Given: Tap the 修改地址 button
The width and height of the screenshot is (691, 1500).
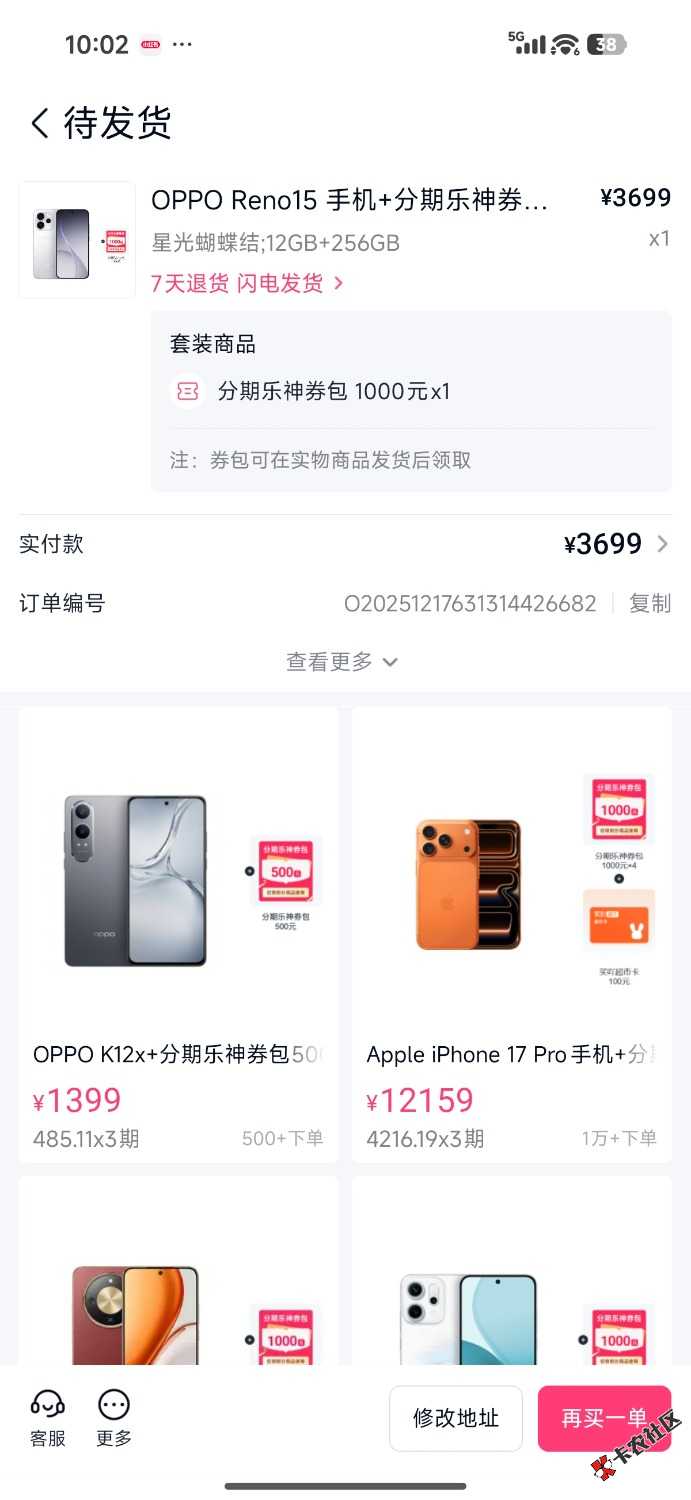Looking at the screenshot, I should pos(456,1418).
